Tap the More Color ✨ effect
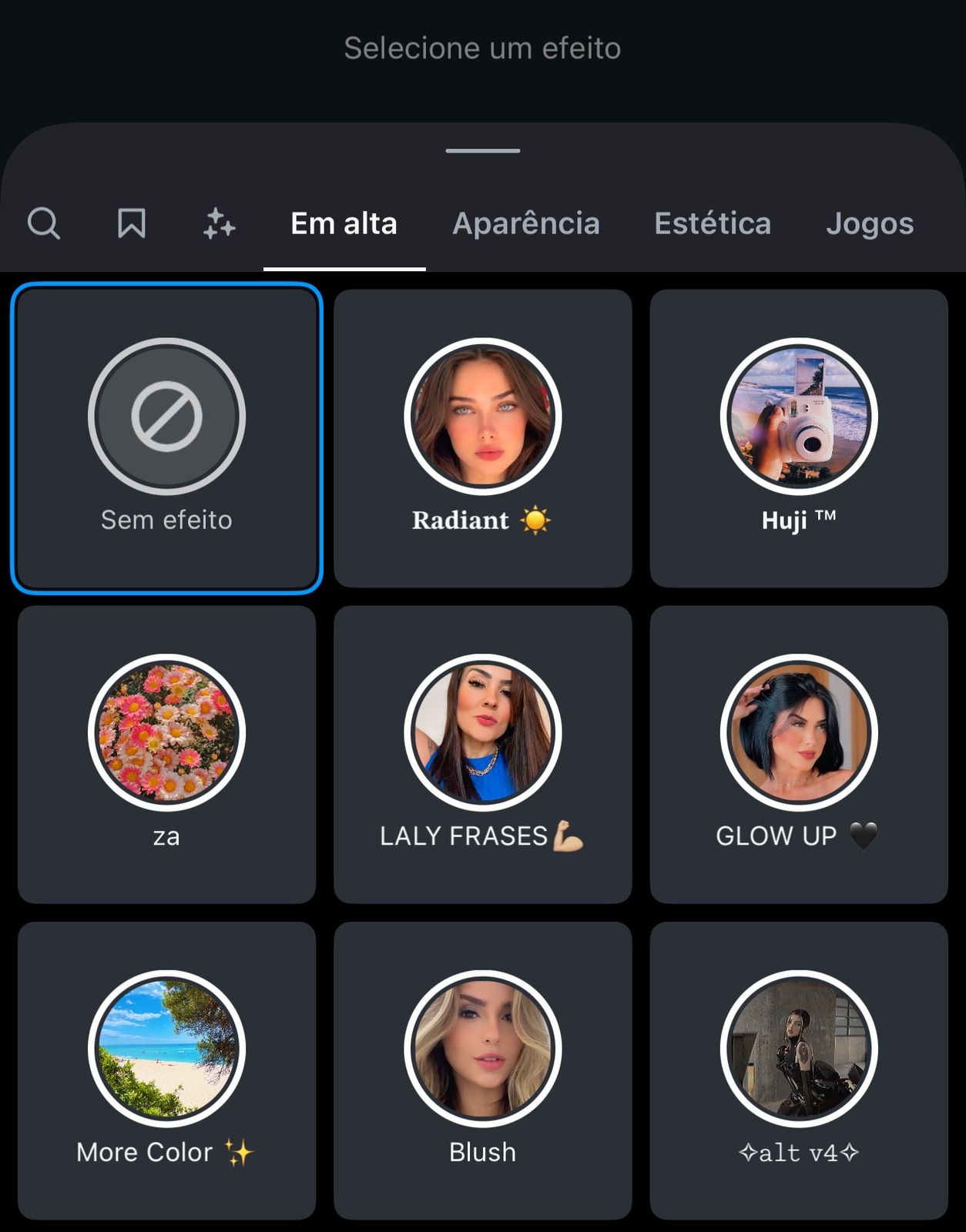Image resolution: width=966 pixels, height=1232 pixels. click(x=166, y=1049)
